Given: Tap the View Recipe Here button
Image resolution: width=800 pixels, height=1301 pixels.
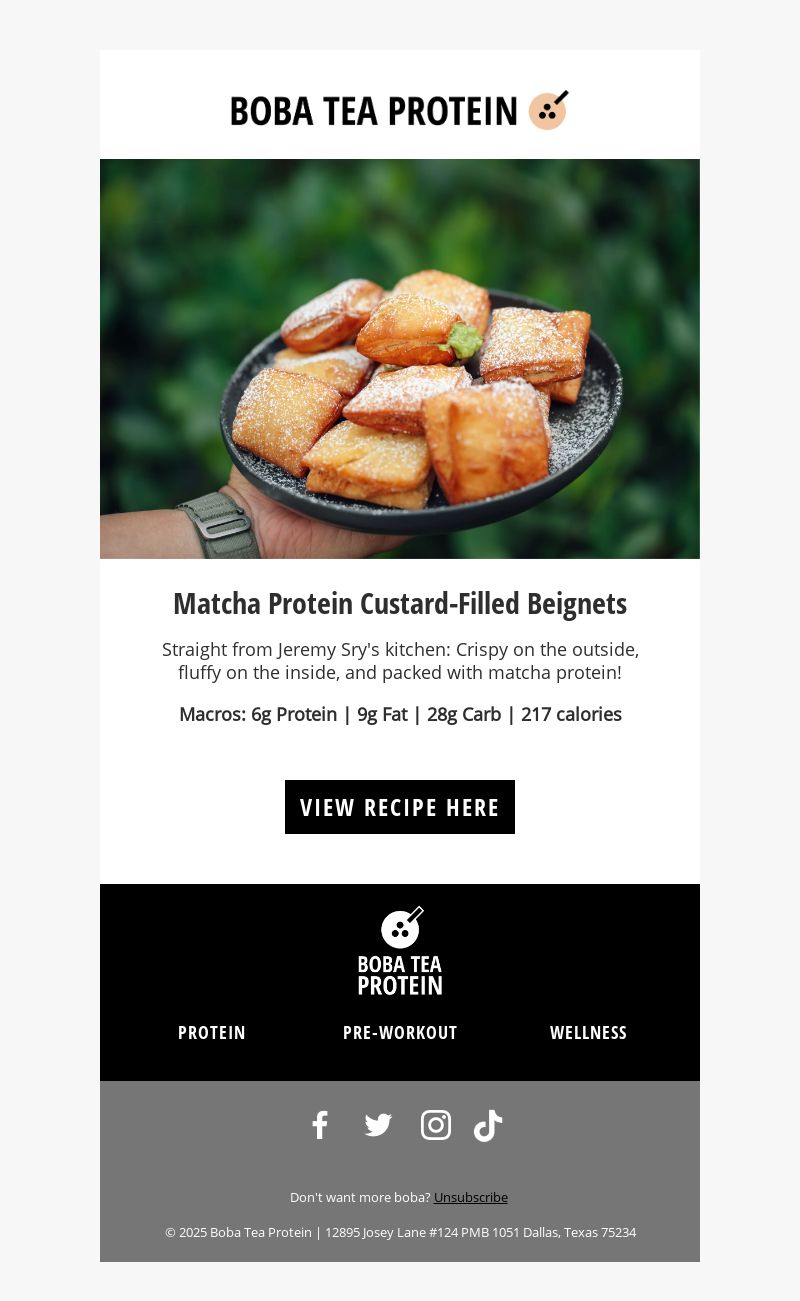Looking at the screenshot, I should point(400,807).
